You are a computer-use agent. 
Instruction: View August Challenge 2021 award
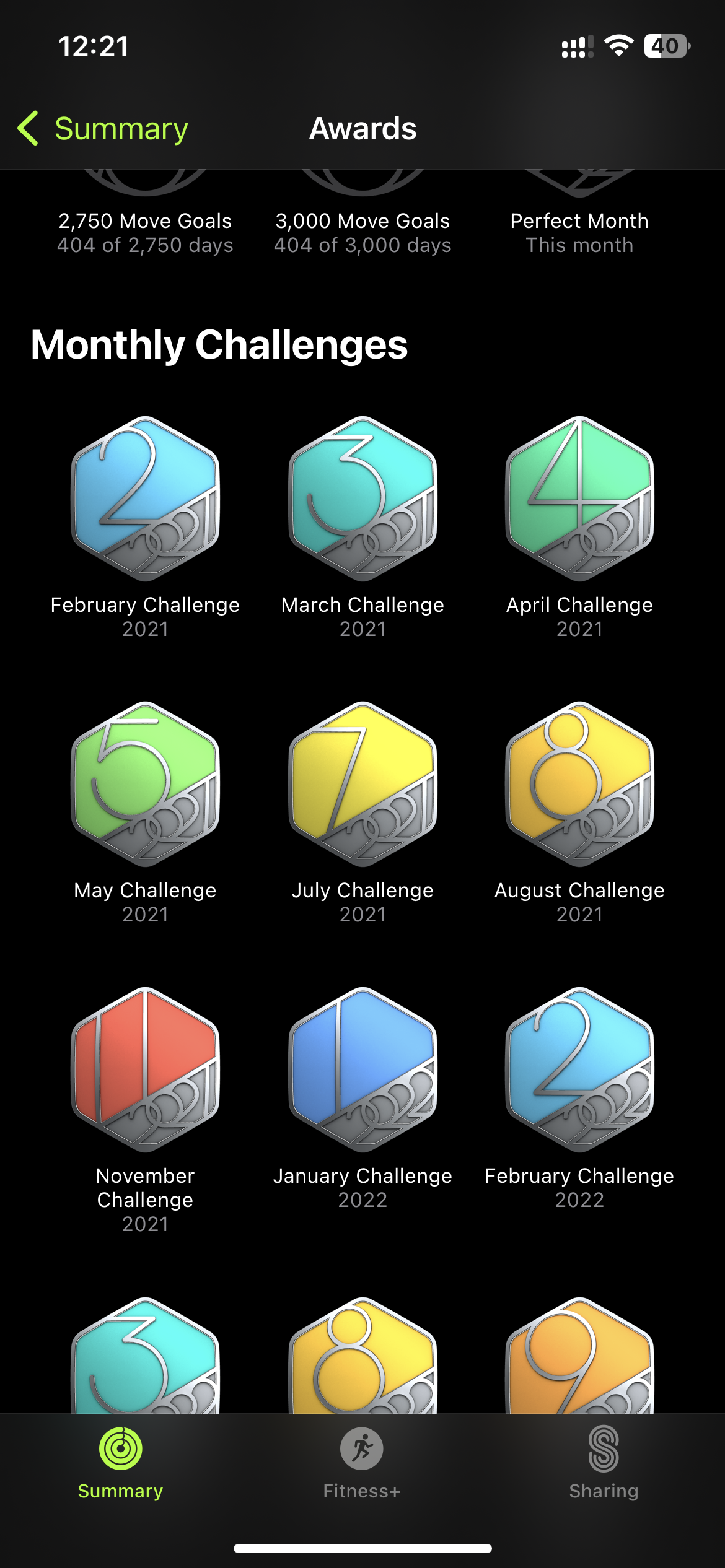click(x=579, y=784)
